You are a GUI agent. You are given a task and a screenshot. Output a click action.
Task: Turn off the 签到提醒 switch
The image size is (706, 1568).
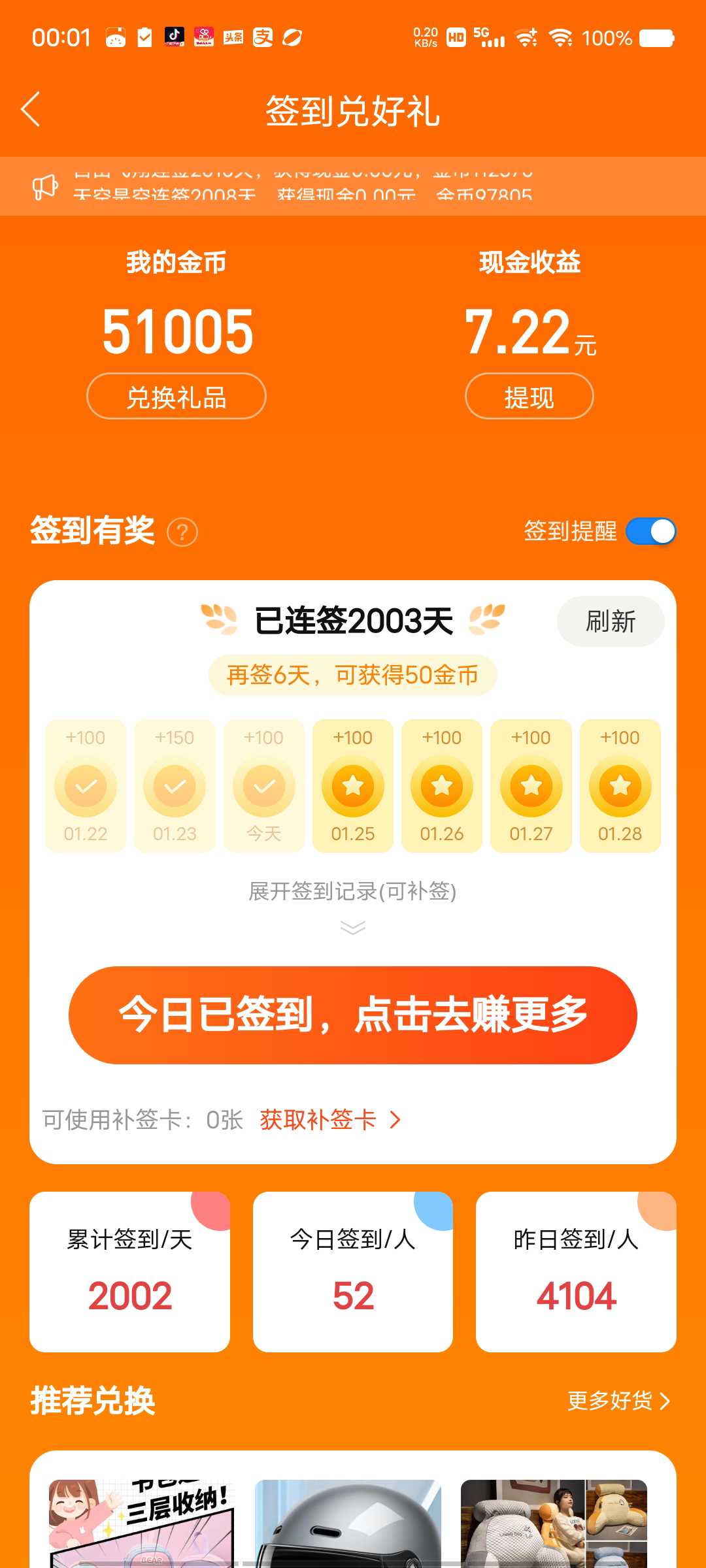pos(650,531)
